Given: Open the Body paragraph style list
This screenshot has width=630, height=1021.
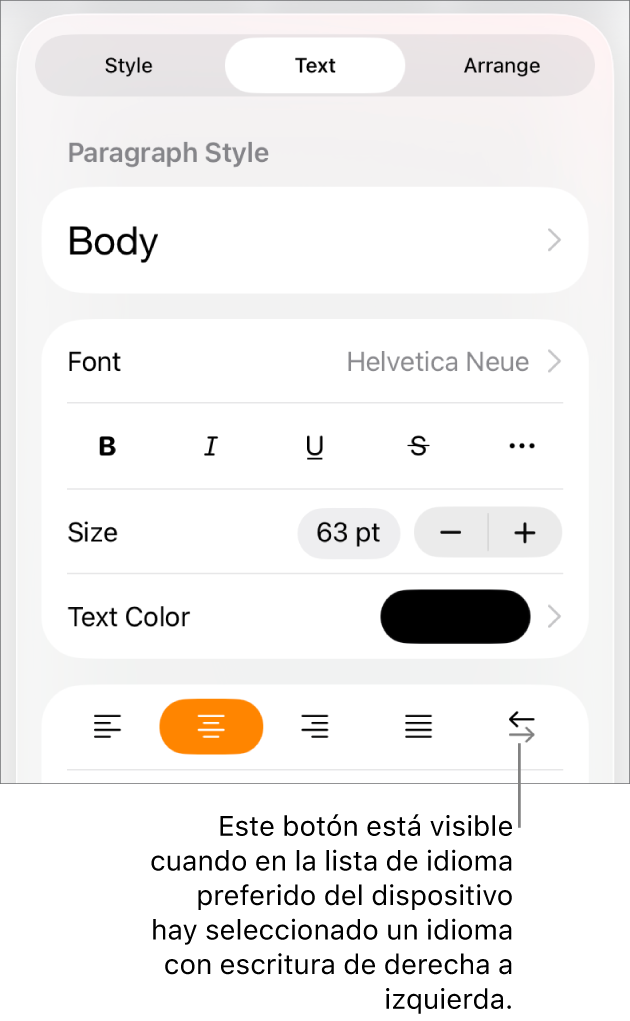Looking at the screenshot, I should coord(314,241).
